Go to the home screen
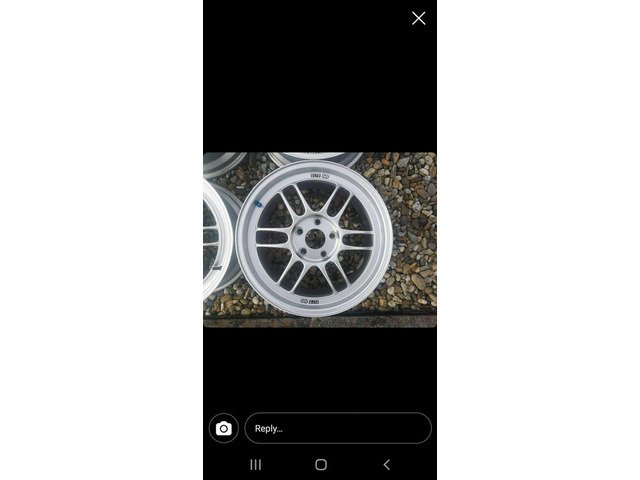The height and width of the screenshot is (480, 640). 321,464
